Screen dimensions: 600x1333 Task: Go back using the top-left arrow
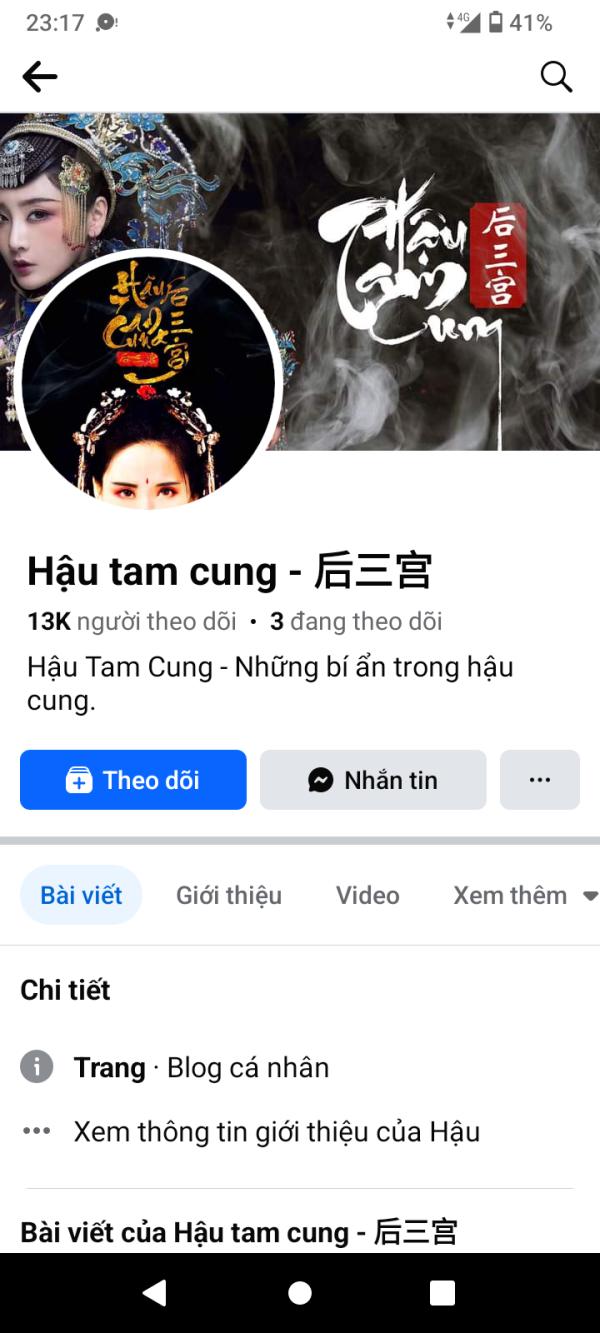point(40,76)
